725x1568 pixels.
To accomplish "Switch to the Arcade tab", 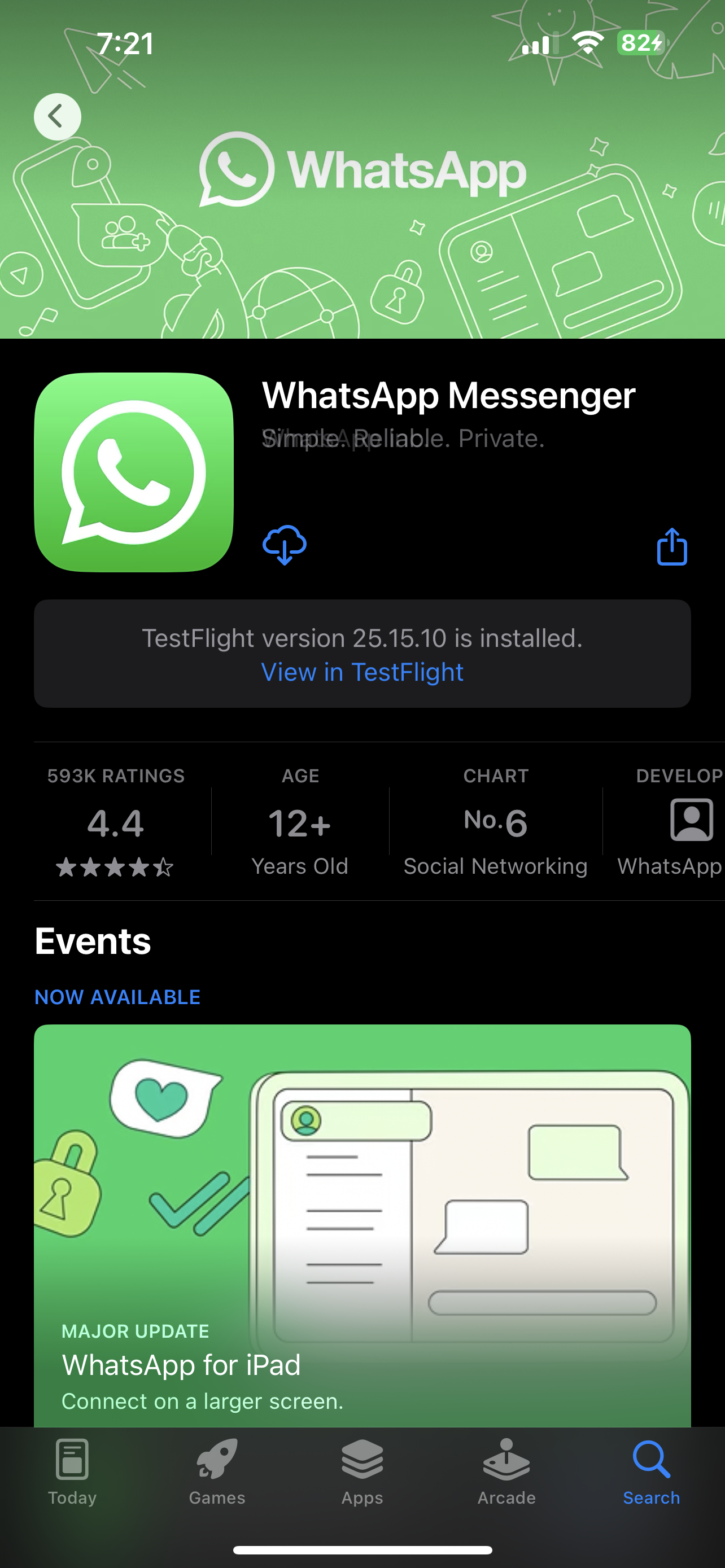I will click(x=506, y=1471).
